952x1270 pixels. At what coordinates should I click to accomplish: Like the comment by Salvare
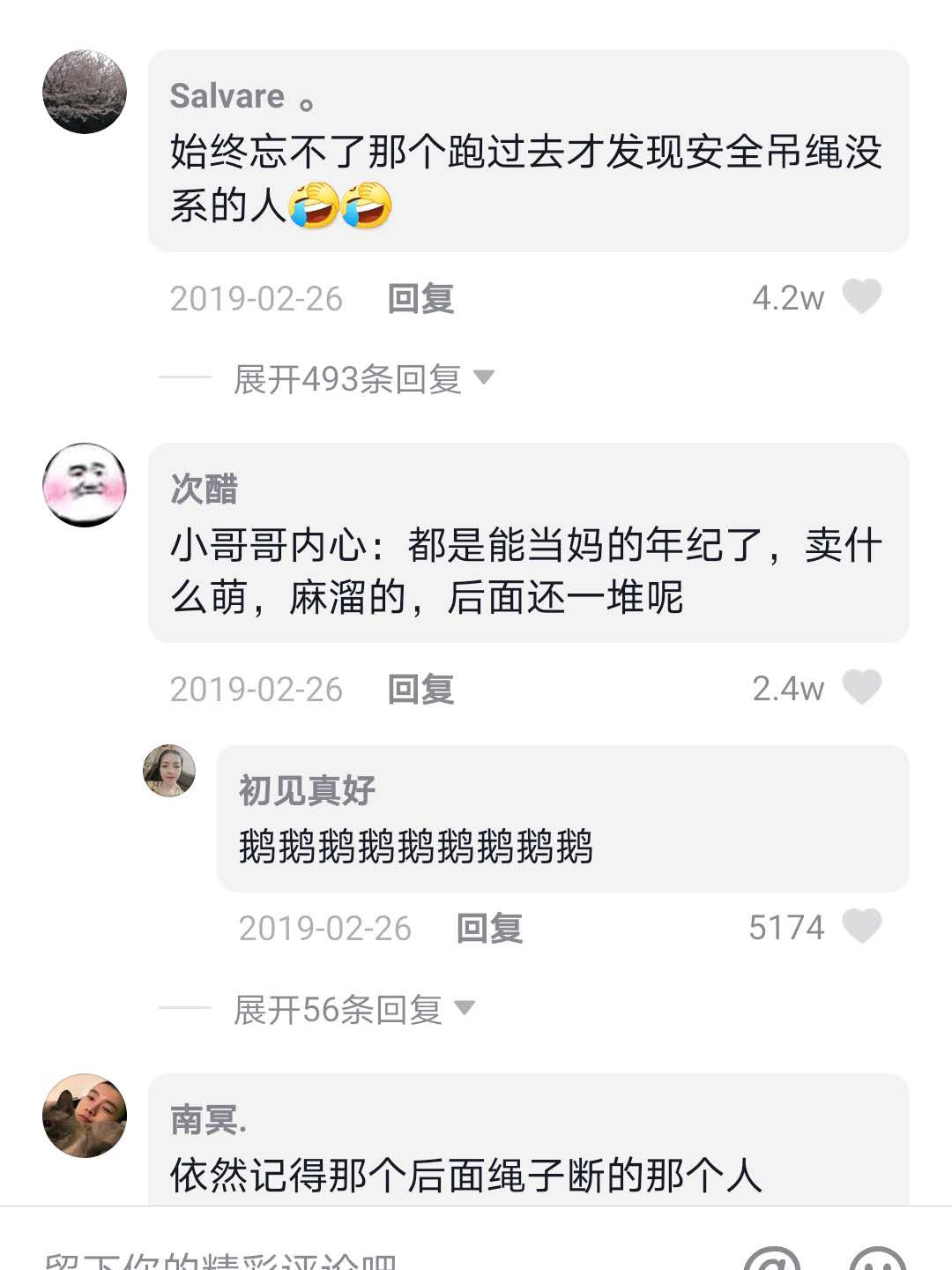click(861, 297)
